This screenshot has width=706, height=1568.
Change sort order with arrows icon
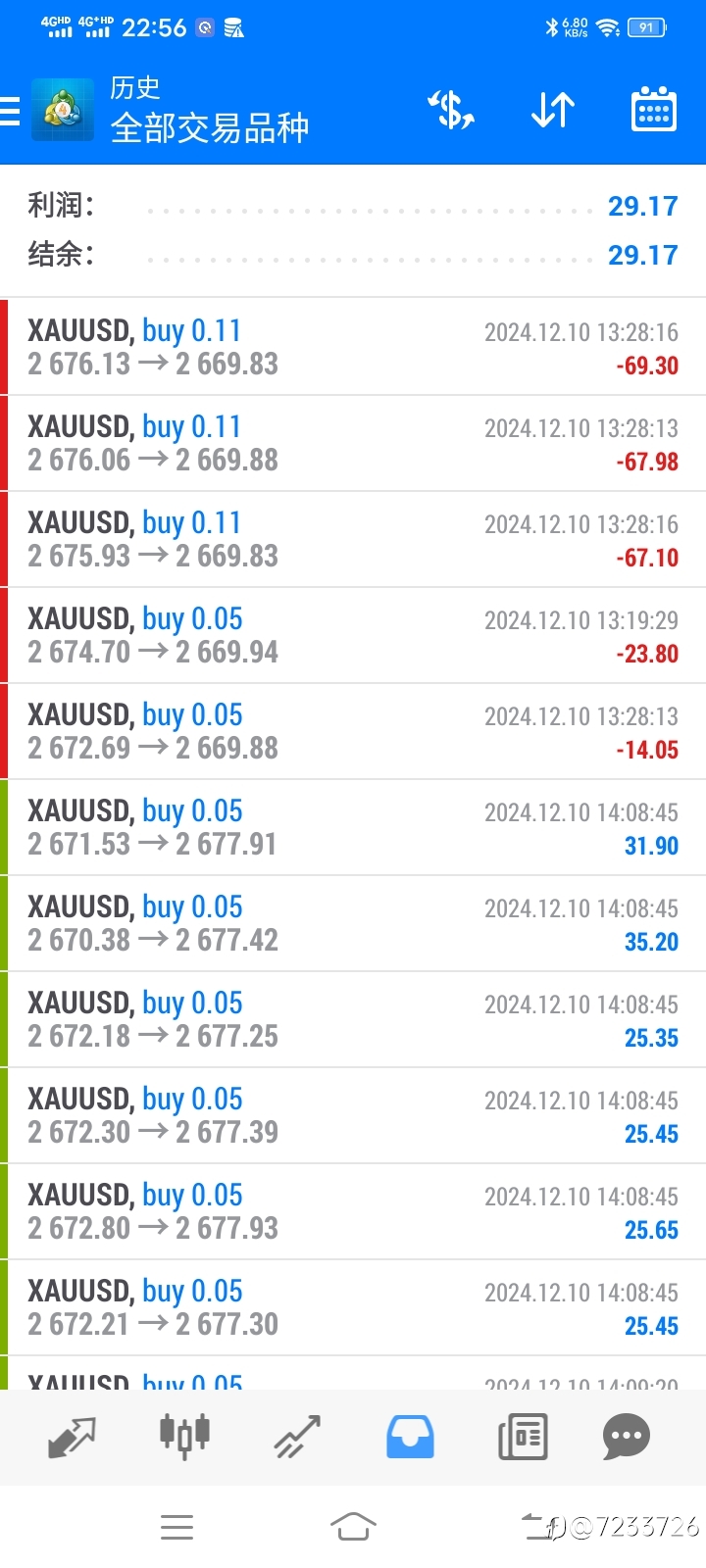click(553, 110)
